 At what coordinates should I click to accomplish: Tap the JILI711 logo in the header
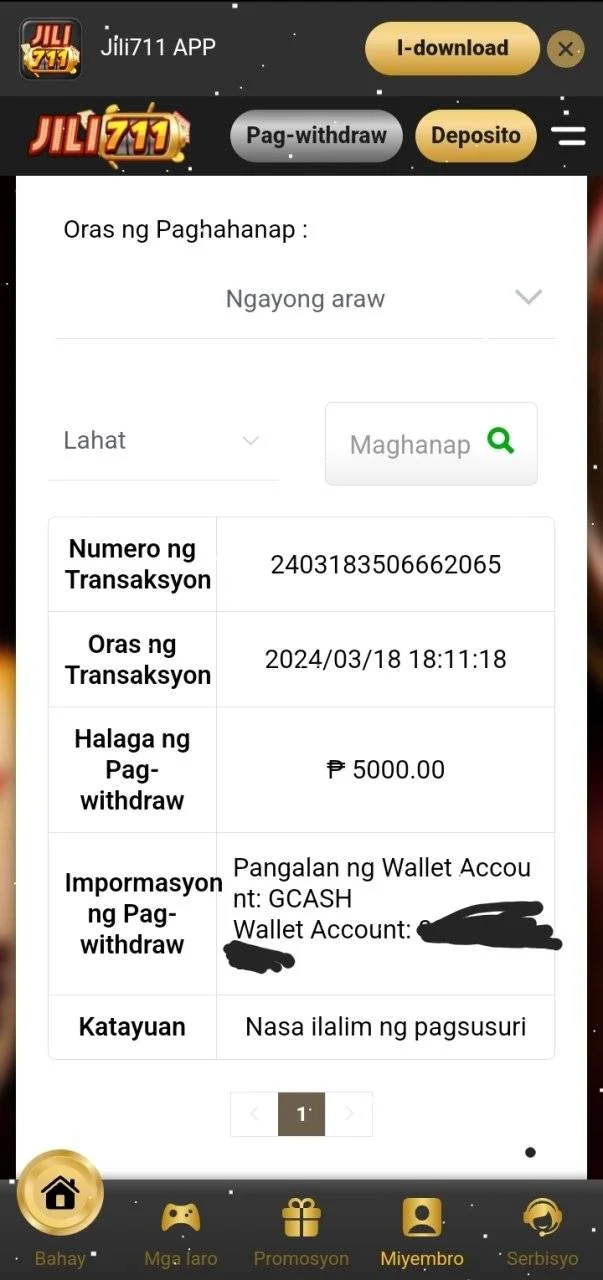(x=109, y=136)
